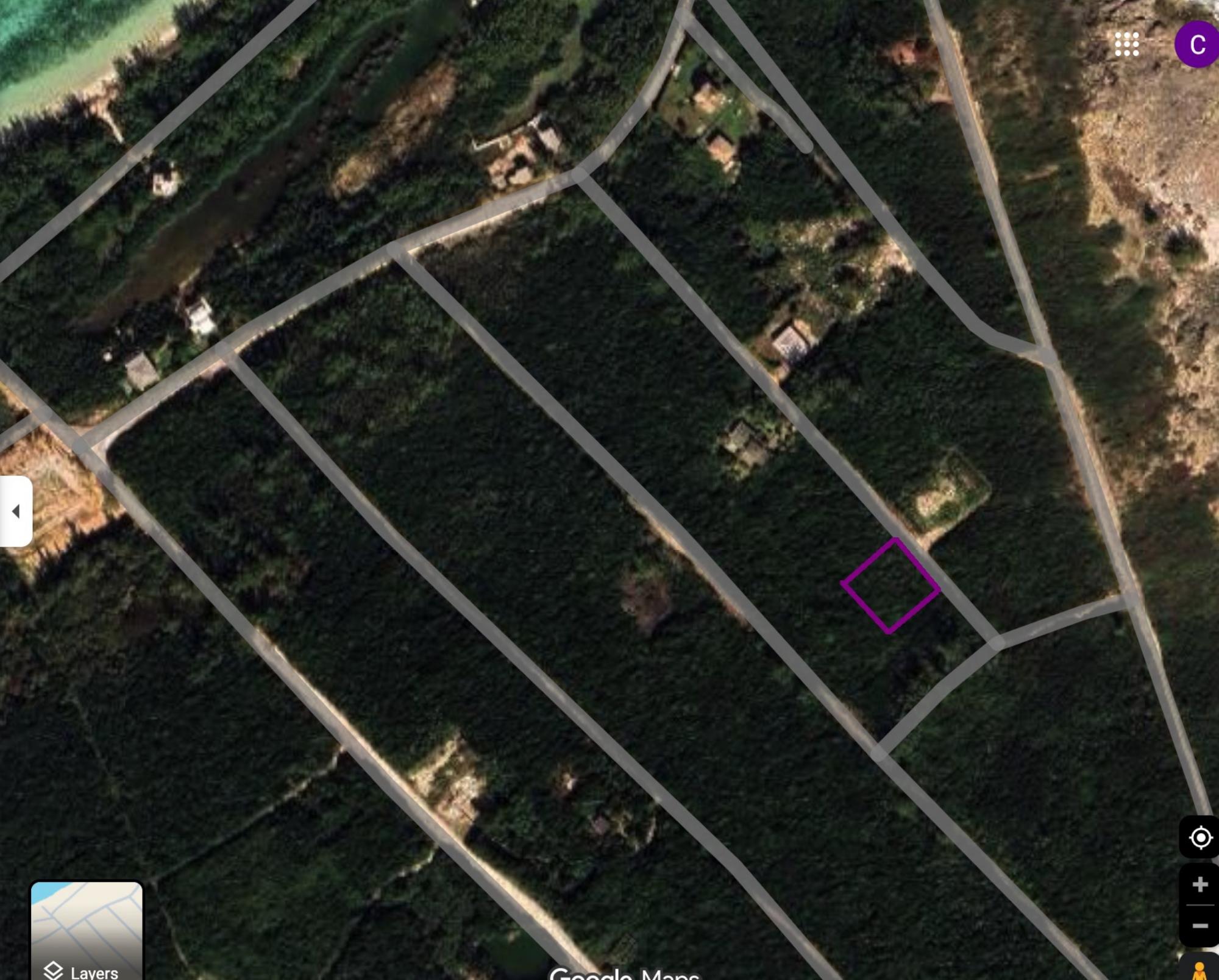Zoom out of the map

1200,926
